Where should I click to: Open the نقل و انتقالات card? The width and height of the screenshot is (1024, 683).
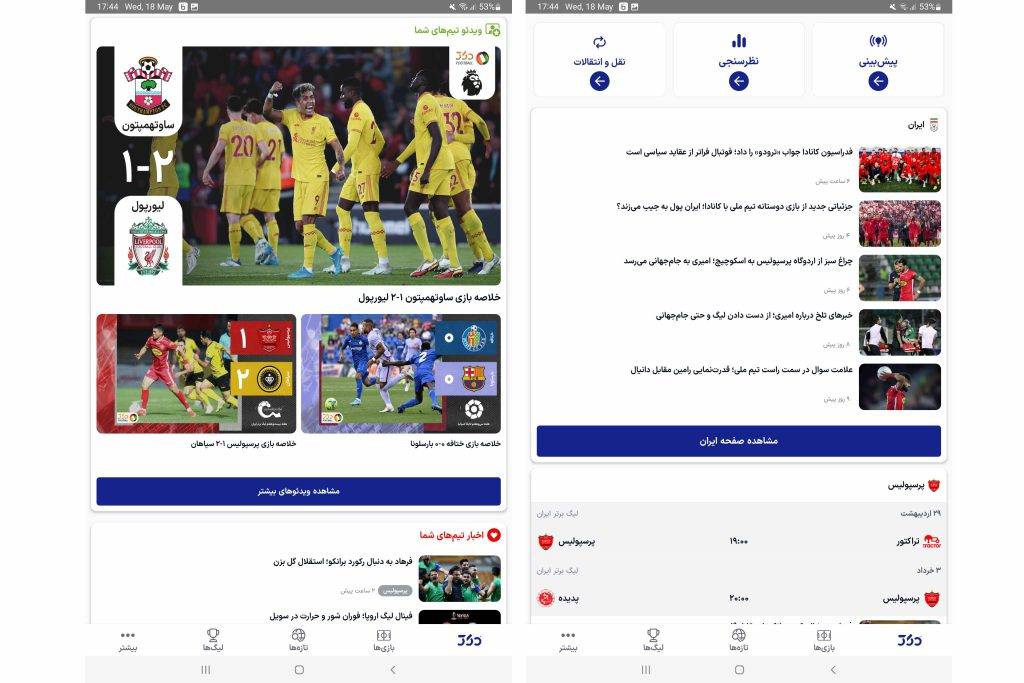[599, 59]
